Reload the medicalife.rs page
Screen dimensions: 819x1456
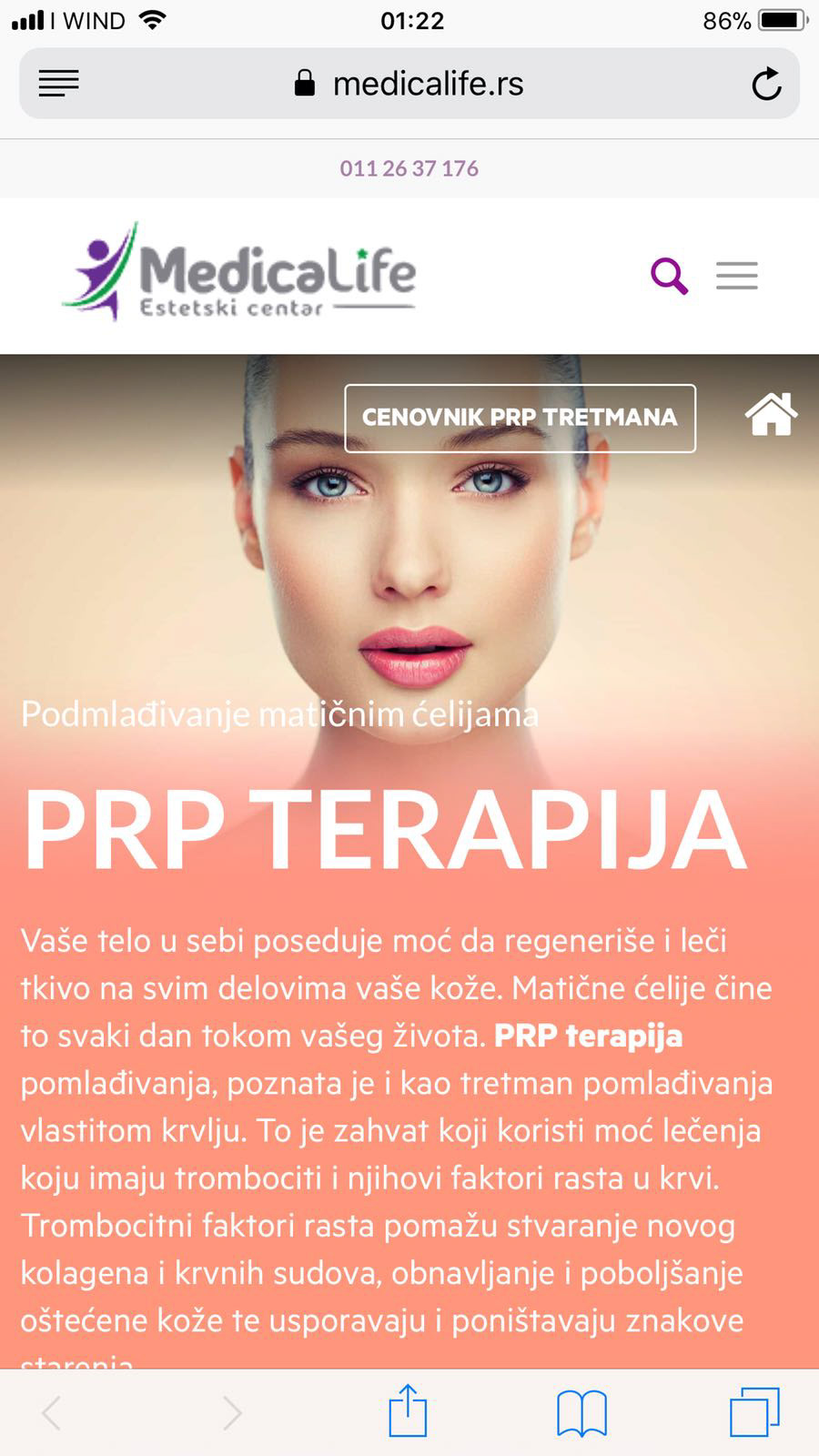click(x=766, y=84)
